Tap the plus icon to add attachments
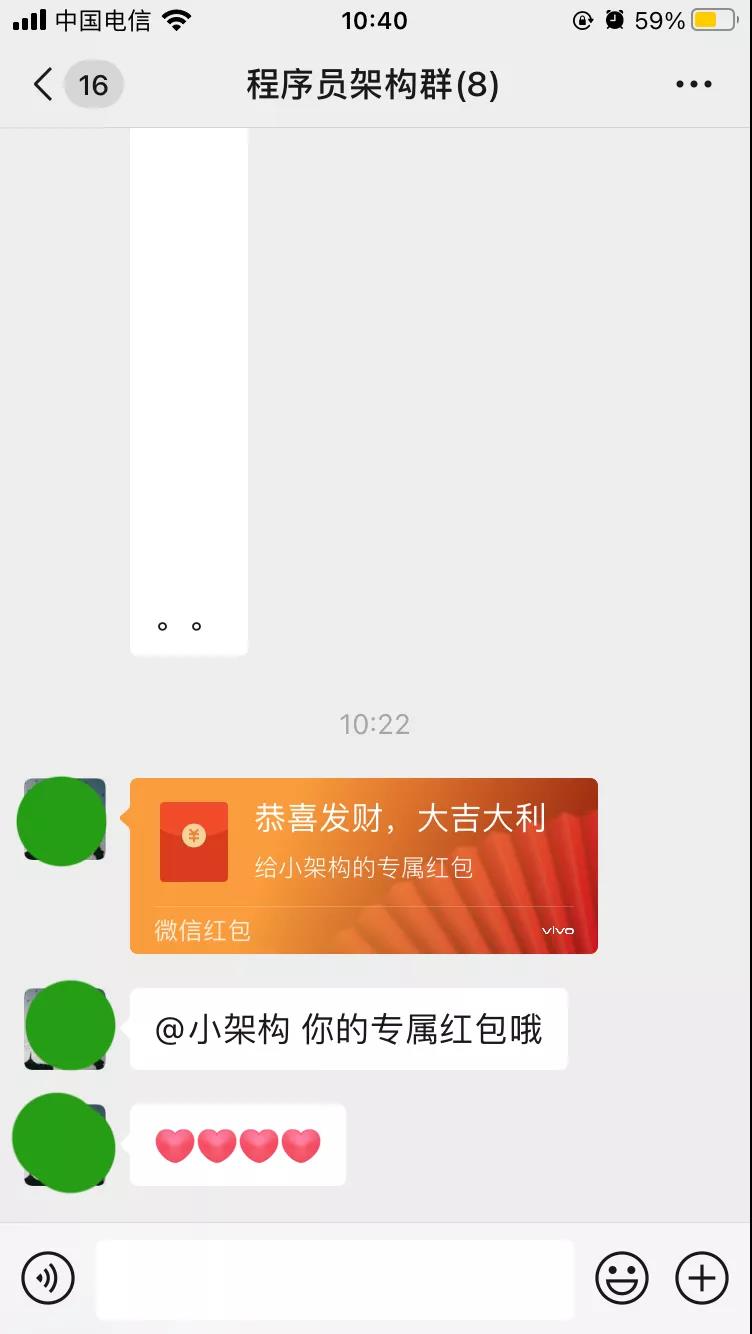752x1334 pixels. click(702, 1278)
